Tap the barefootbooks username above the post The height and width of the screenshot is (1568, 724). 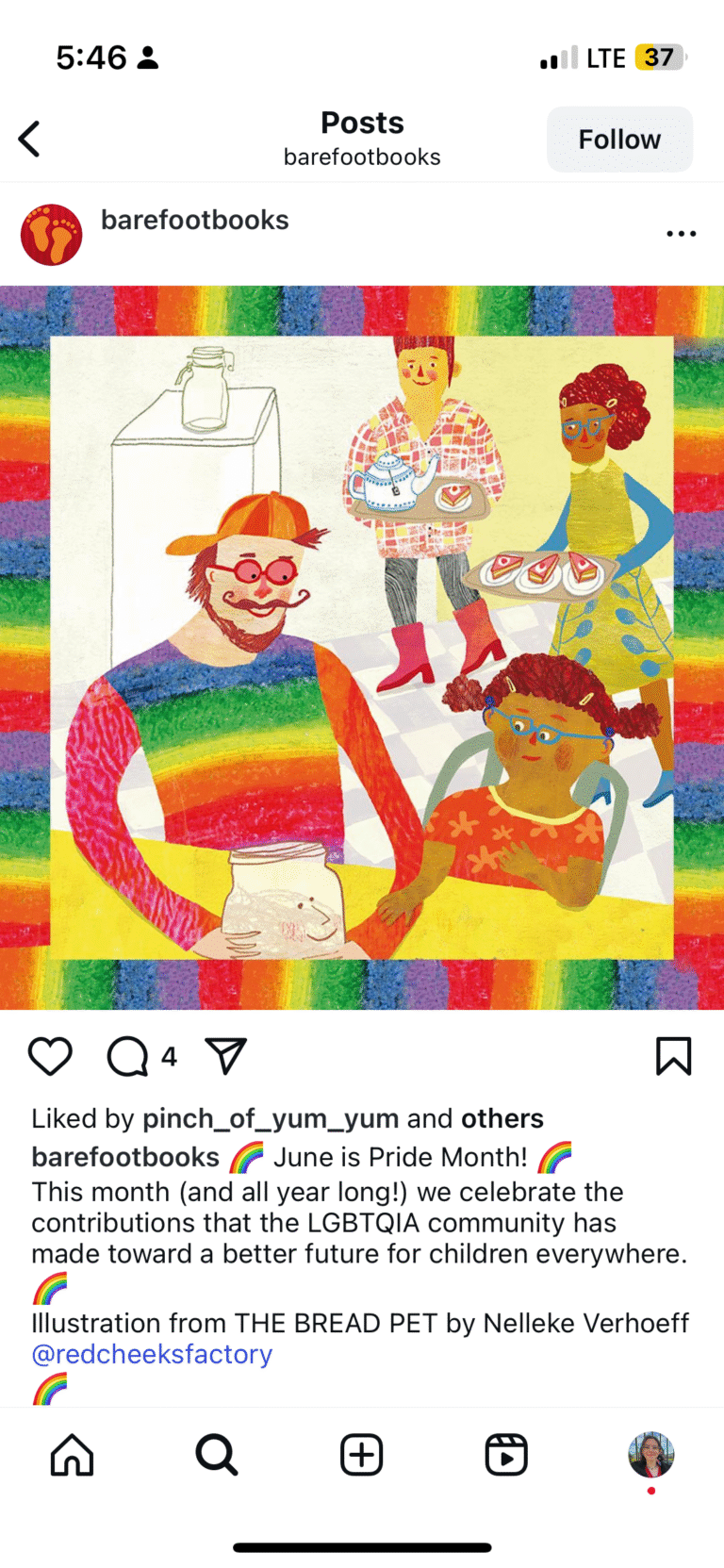[194, 220]
